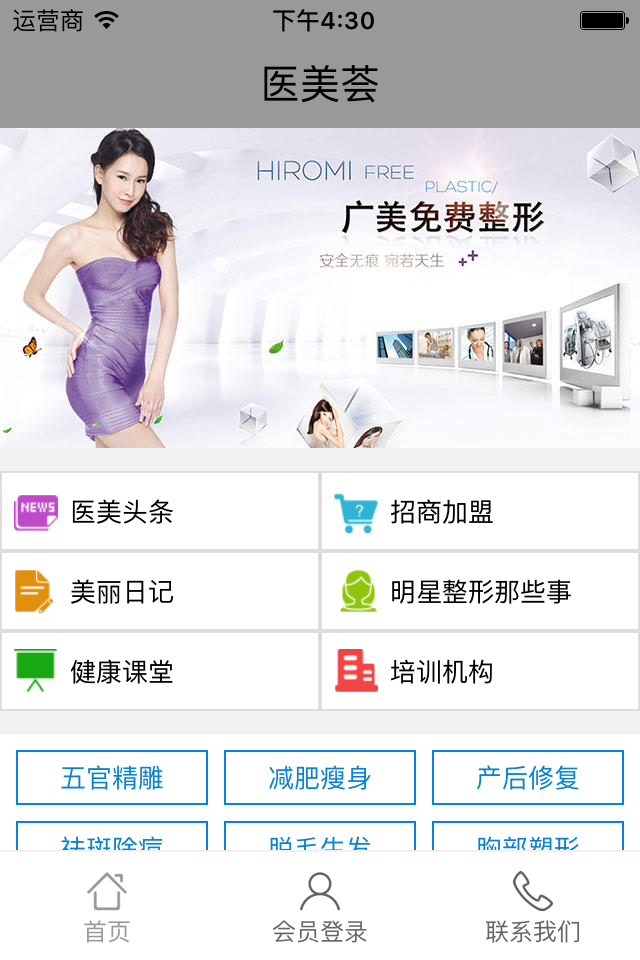Select the 减肥瘦身 category button
The image size is (640, 960).
click(x=320, y=778)
